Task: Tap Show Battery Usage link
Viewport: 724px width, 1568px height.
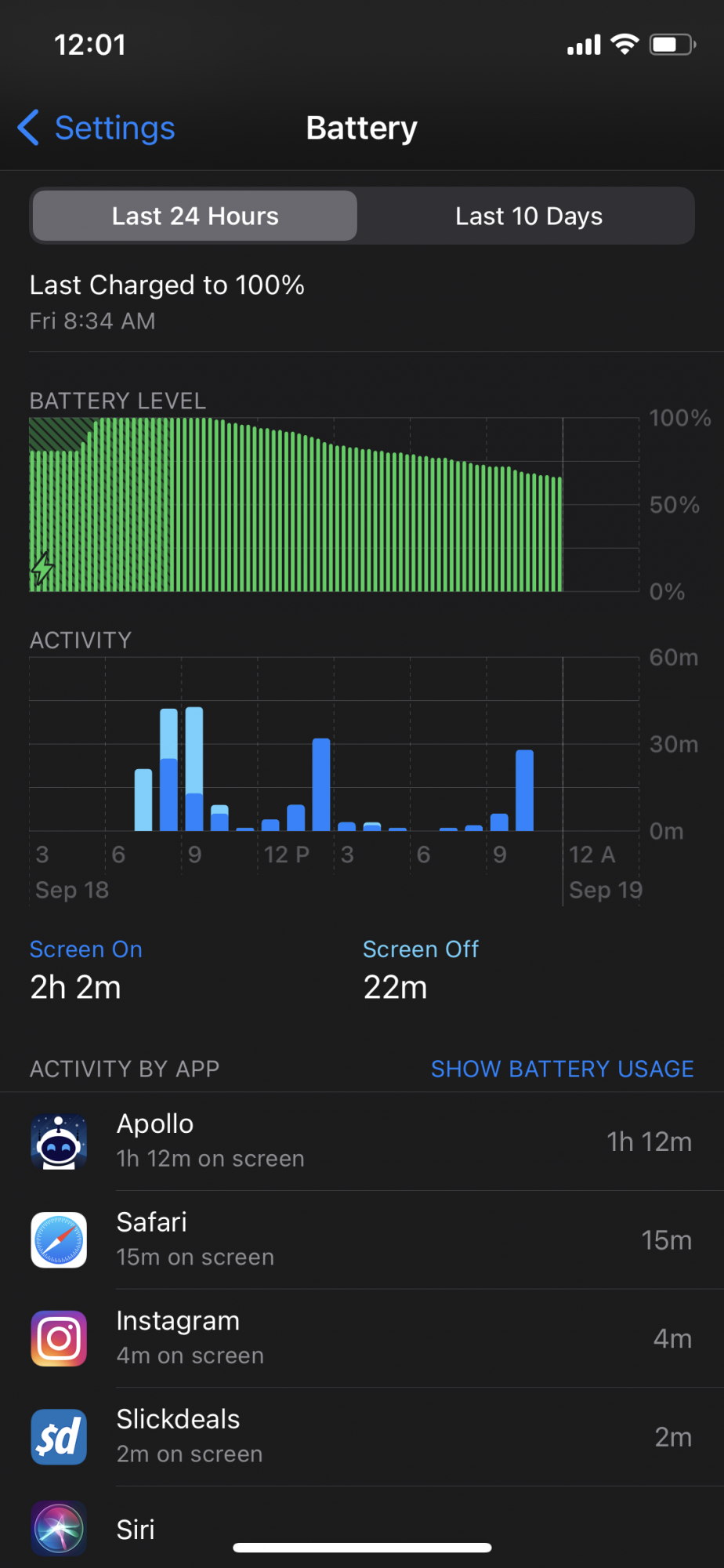Action: tap(562, 1069)
